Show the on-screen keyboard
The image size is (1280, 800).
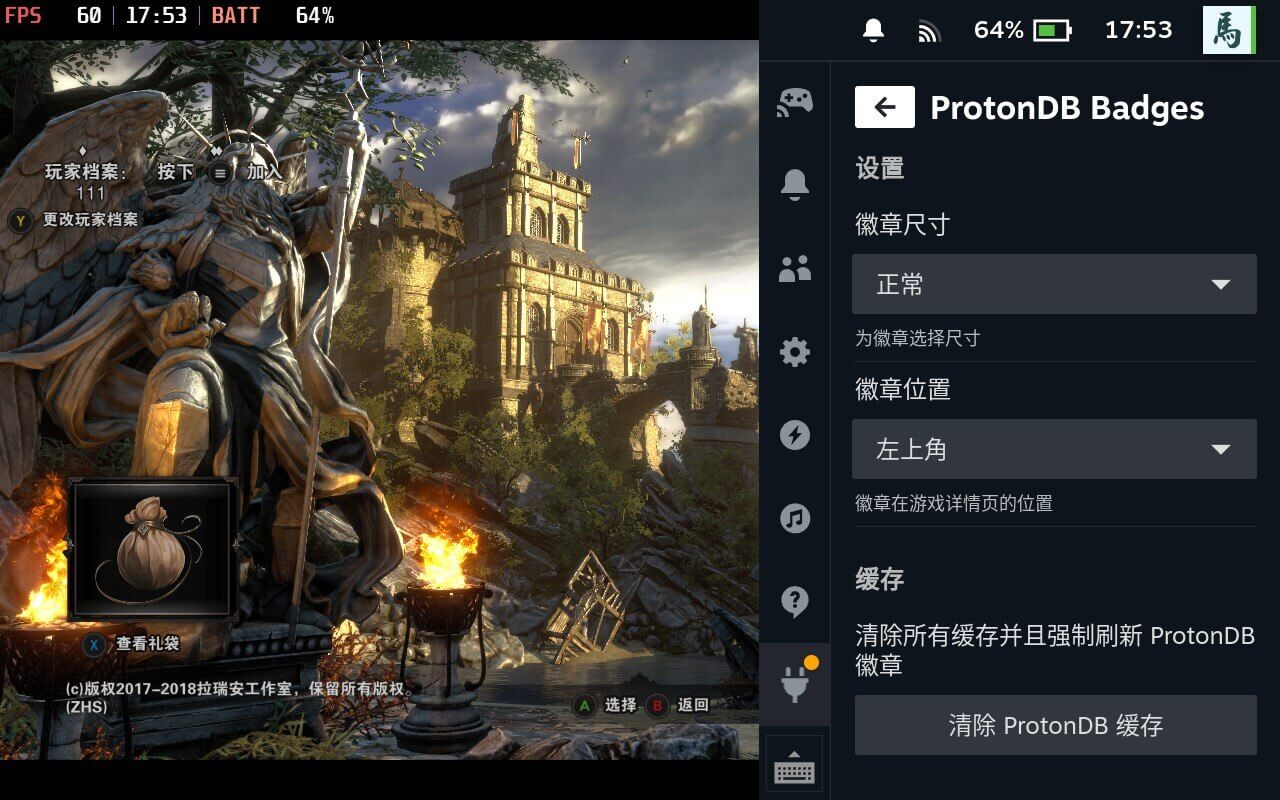[795, 768]
